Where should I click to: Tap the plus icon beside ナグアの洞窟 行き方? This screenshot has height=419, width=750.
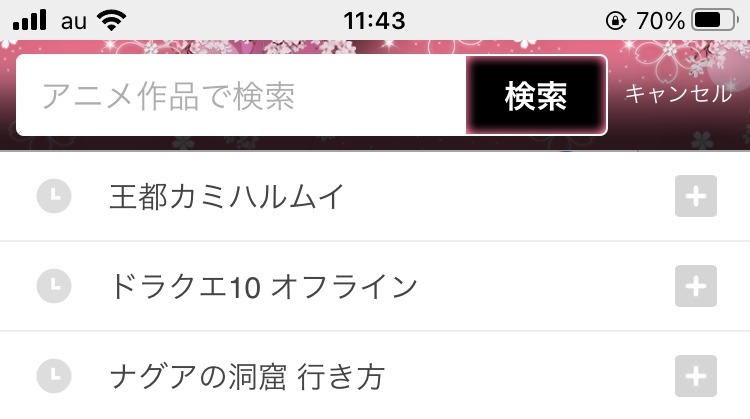(696, 377)
